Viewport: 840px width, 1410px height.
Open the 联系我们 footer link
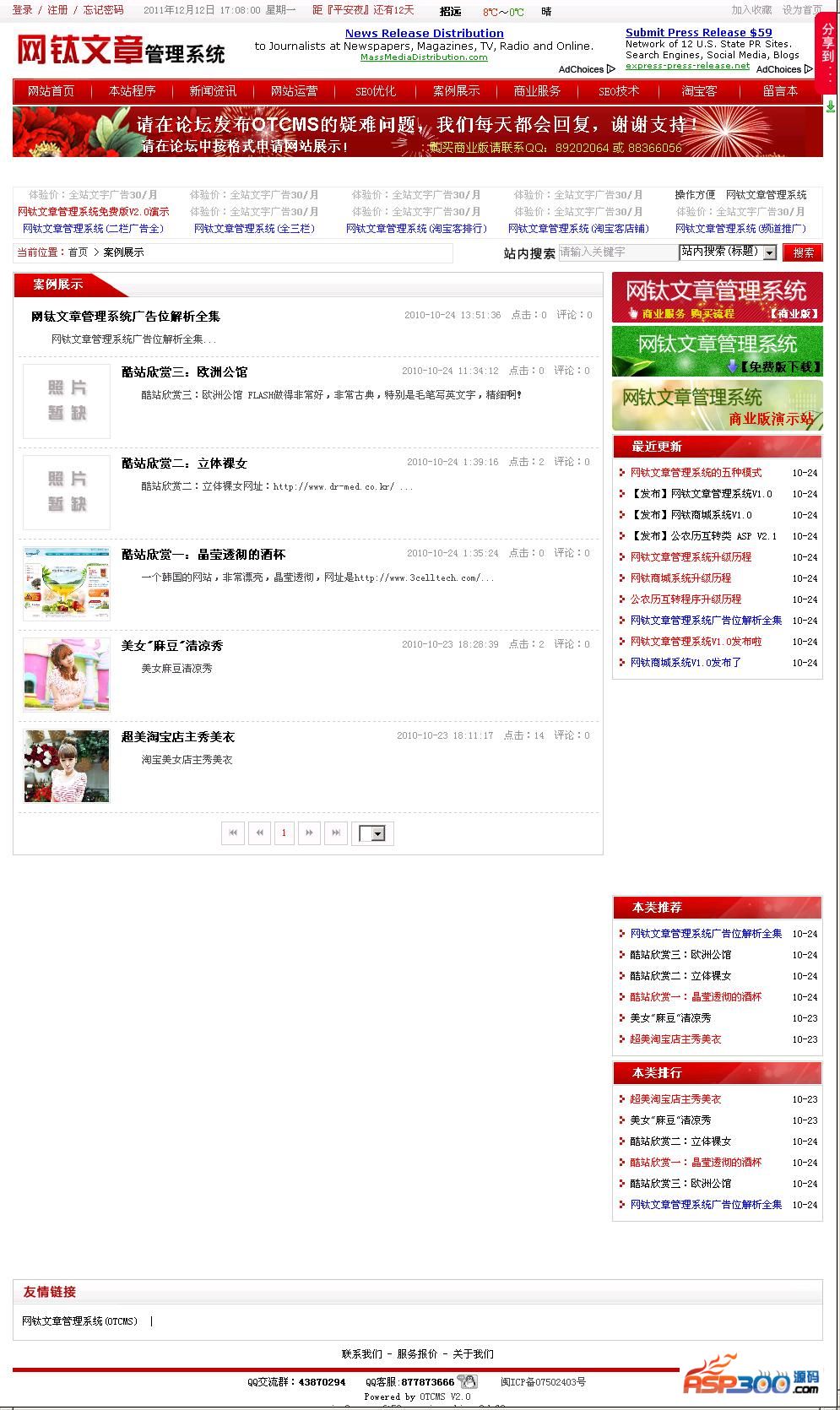coord(361,1353)
